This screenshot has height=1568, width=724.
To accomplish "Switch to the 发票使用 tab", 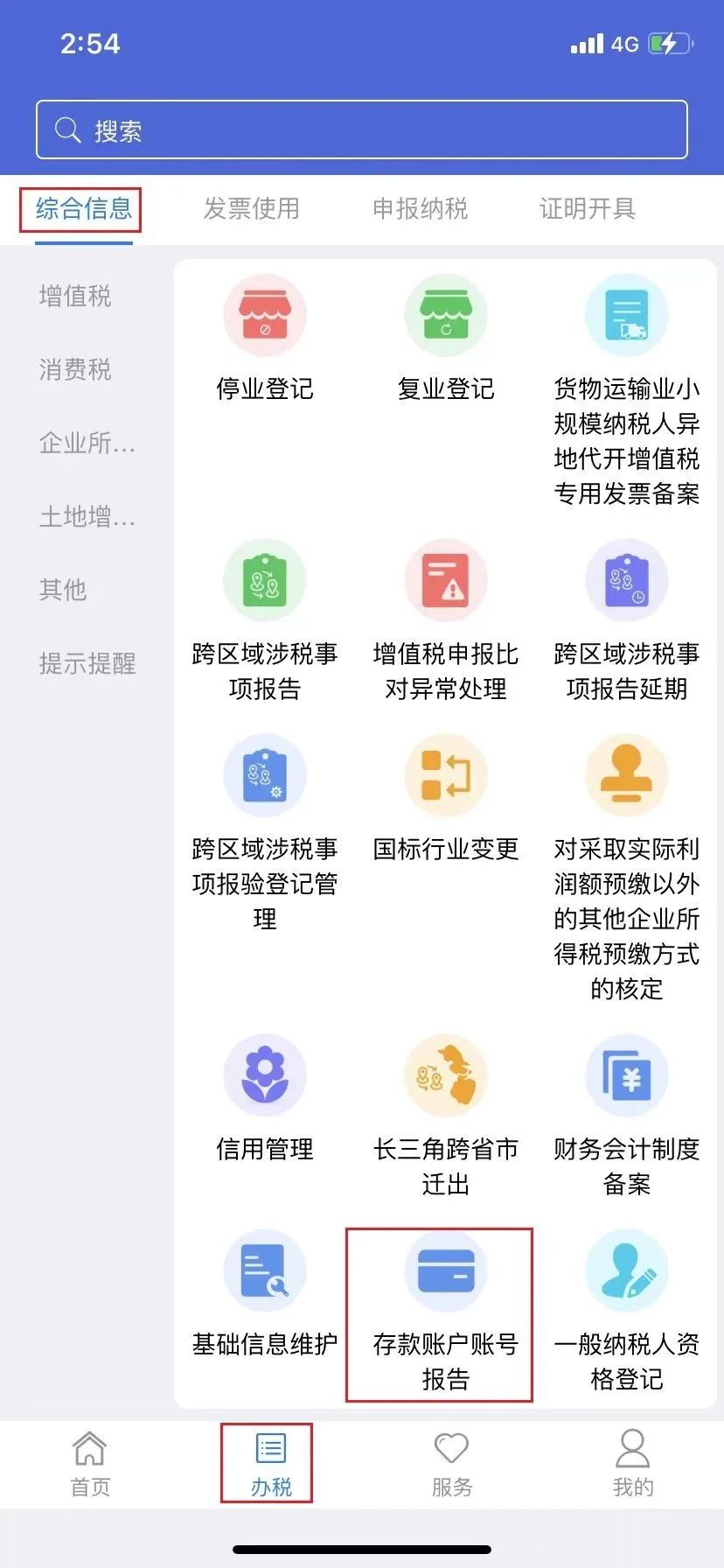I will coord(252,208).
